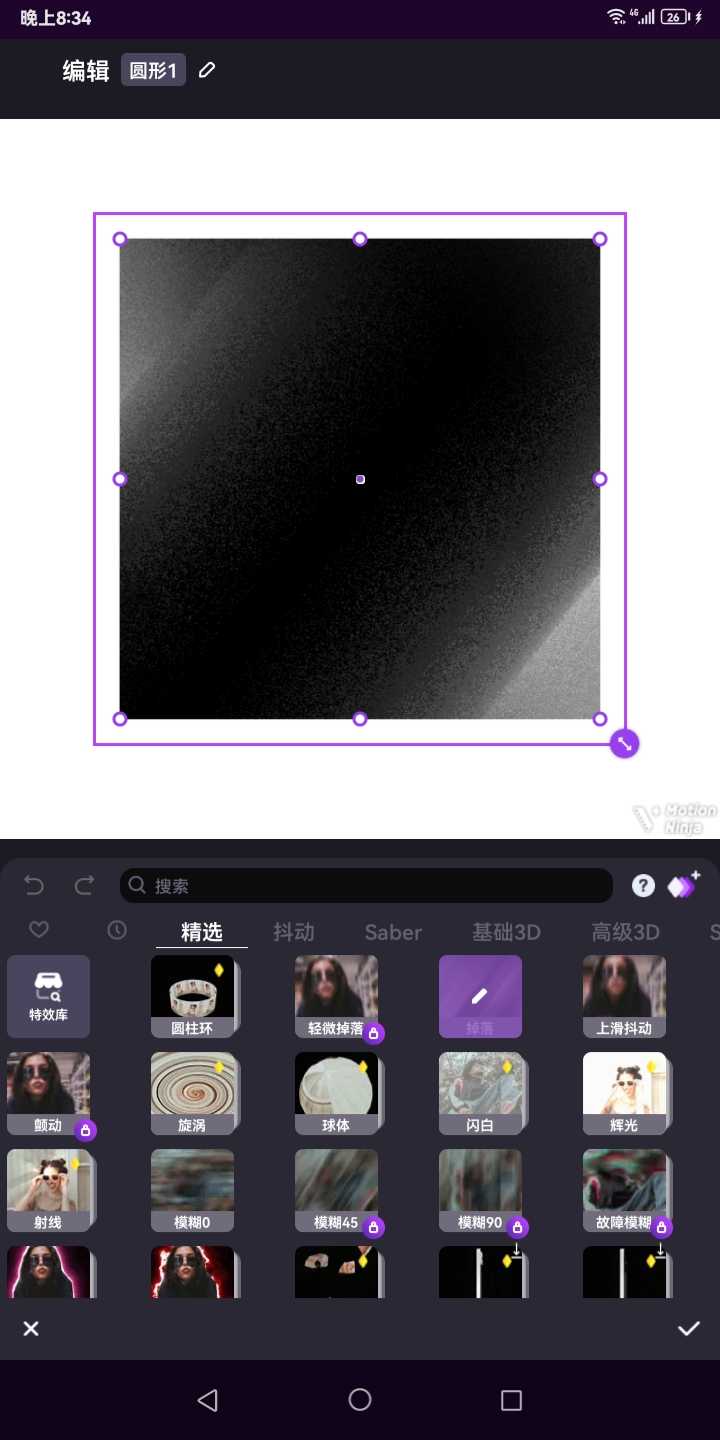Switch to the 抖动 tab
The width and height of the screenshot is (720, 1440).
(294, 932)
